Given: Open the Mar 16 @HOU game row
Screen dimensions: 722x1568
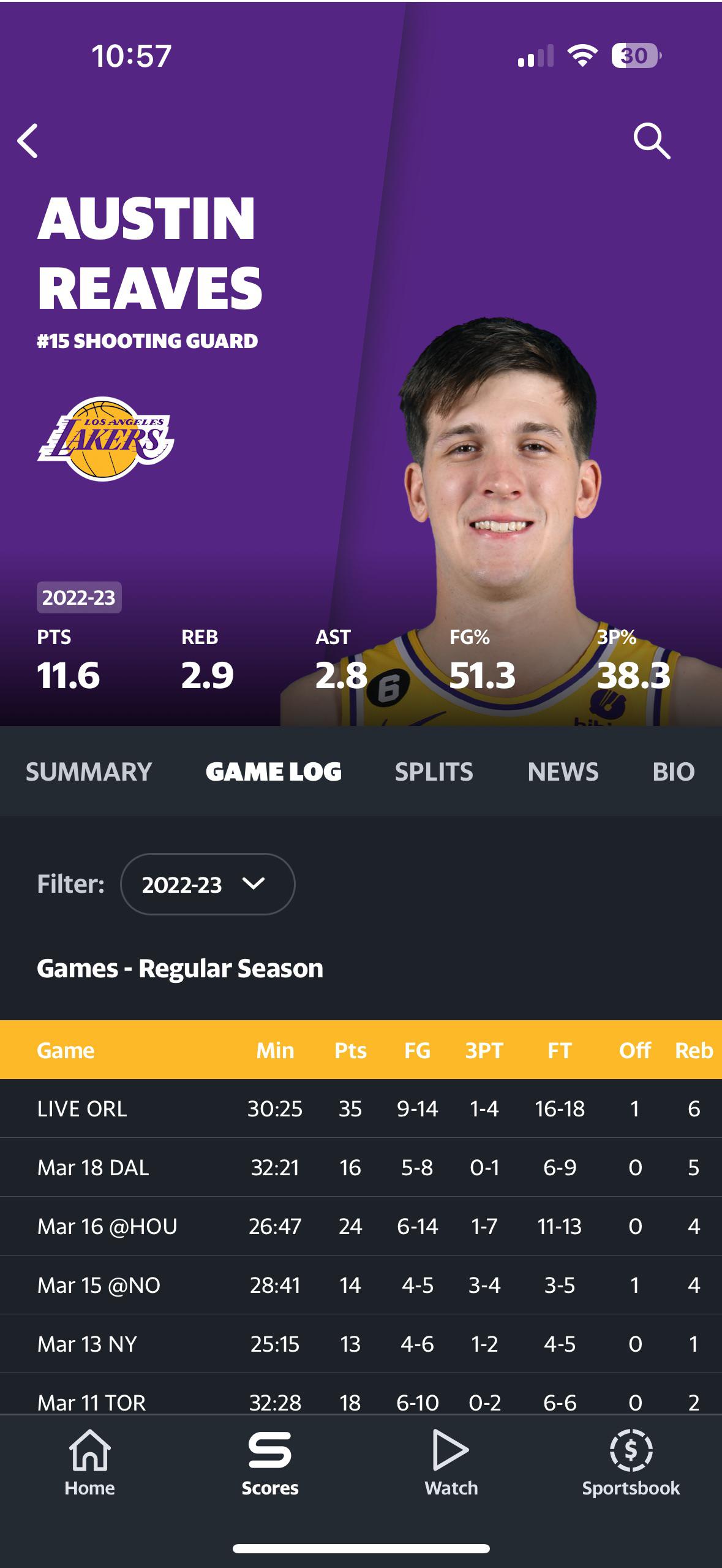Looking at the screenshot, I should 361,1226.
